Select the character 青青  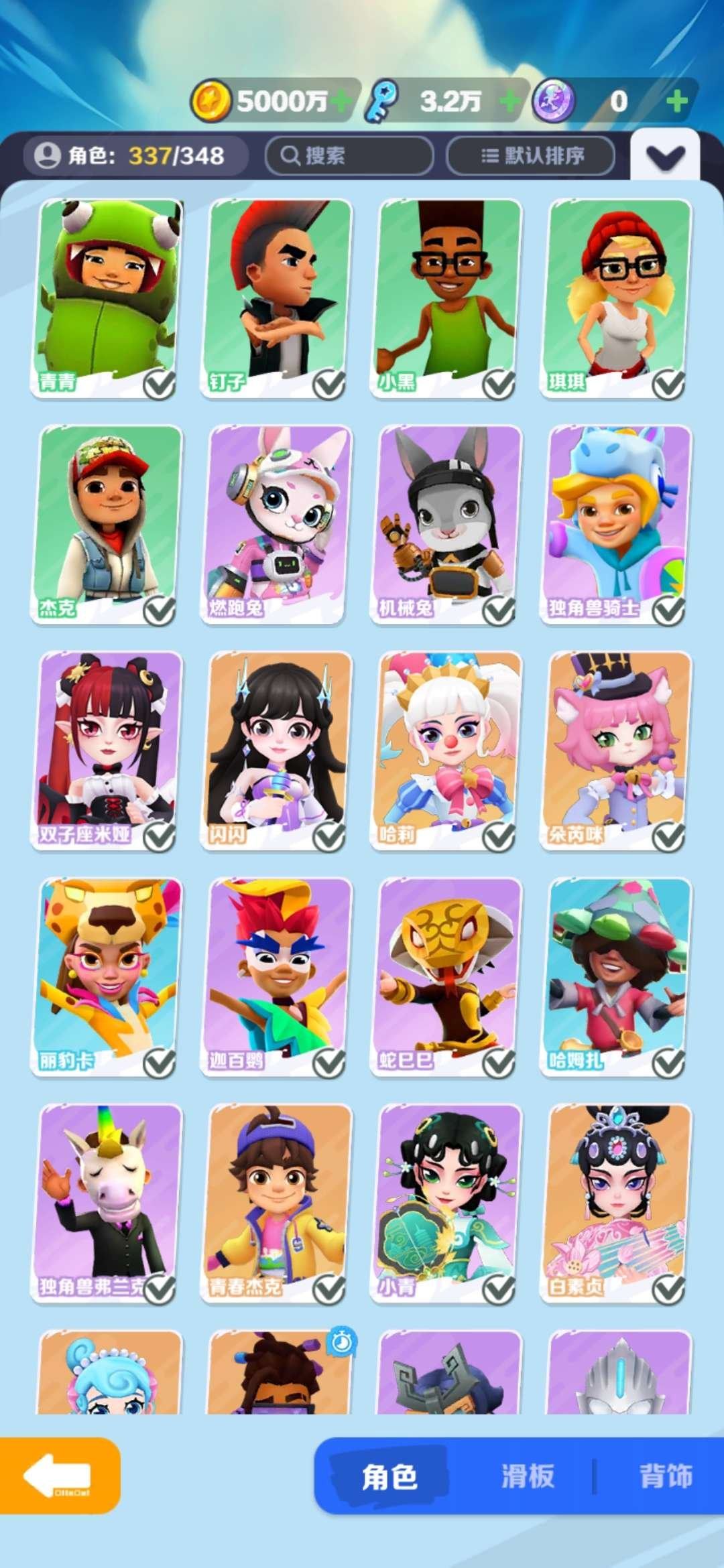tap(107, 298)
